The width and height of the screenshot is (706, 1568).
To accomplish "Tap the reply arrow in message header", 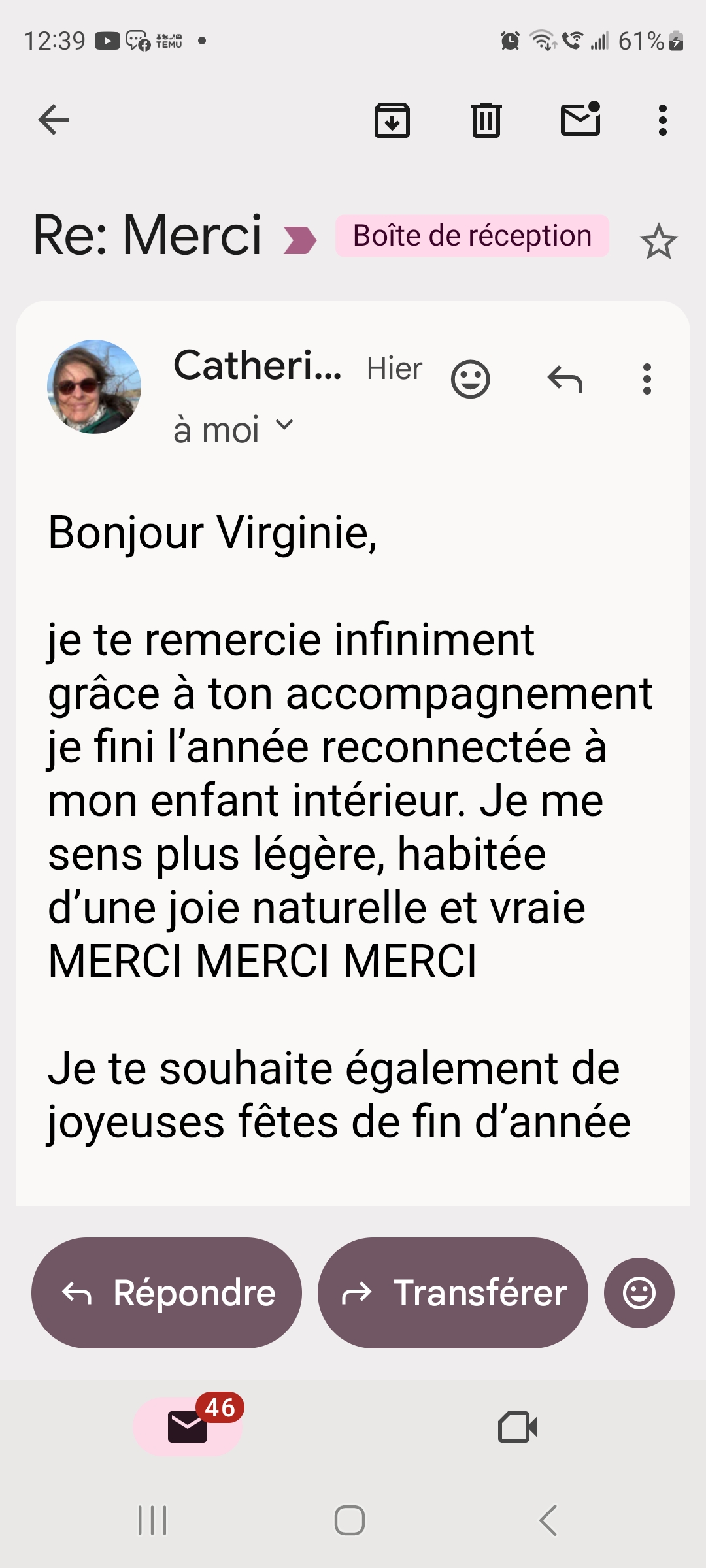I will click(x=565, y=379).
